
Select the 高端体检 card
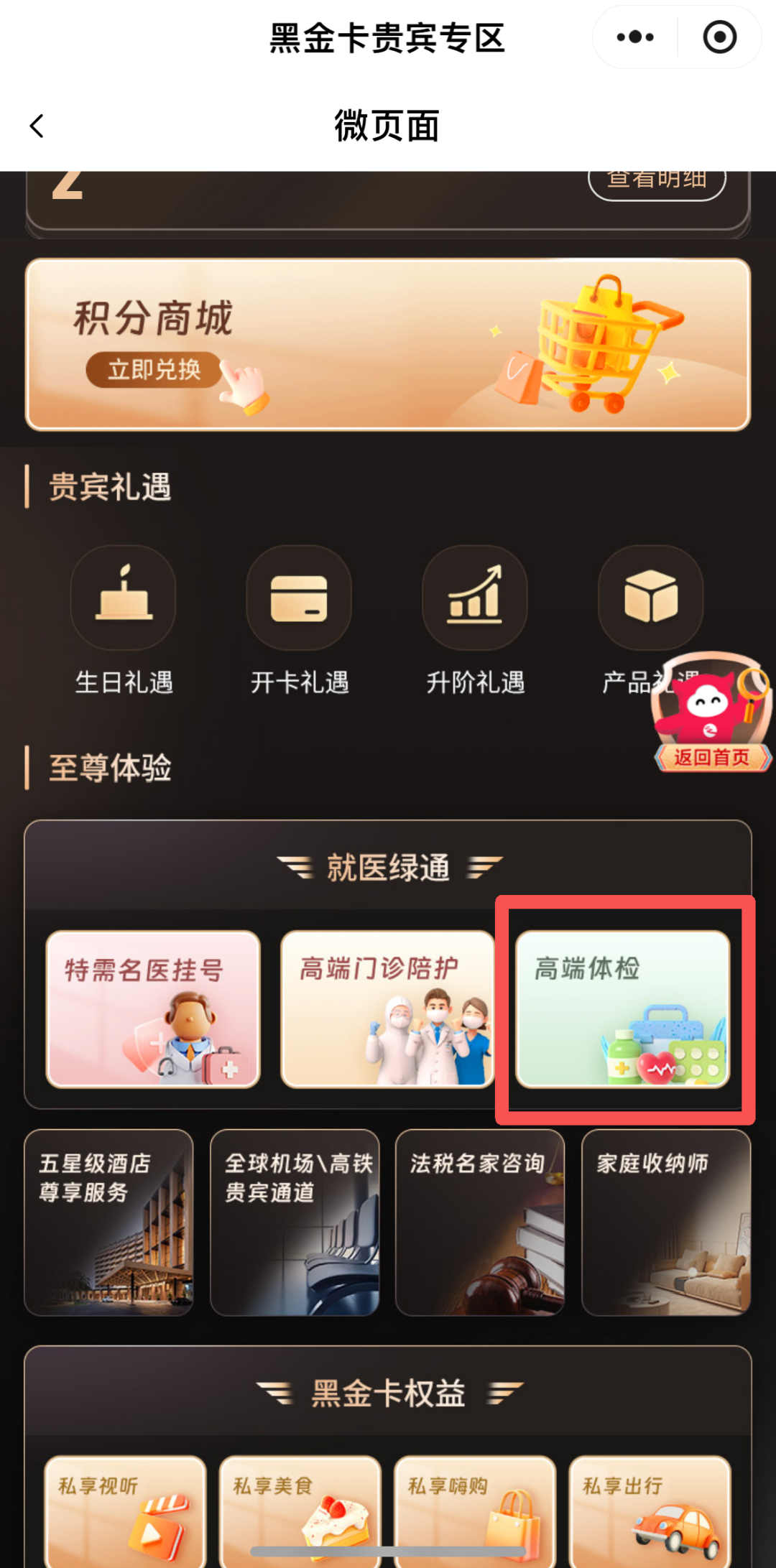[x=623, y=1008]
